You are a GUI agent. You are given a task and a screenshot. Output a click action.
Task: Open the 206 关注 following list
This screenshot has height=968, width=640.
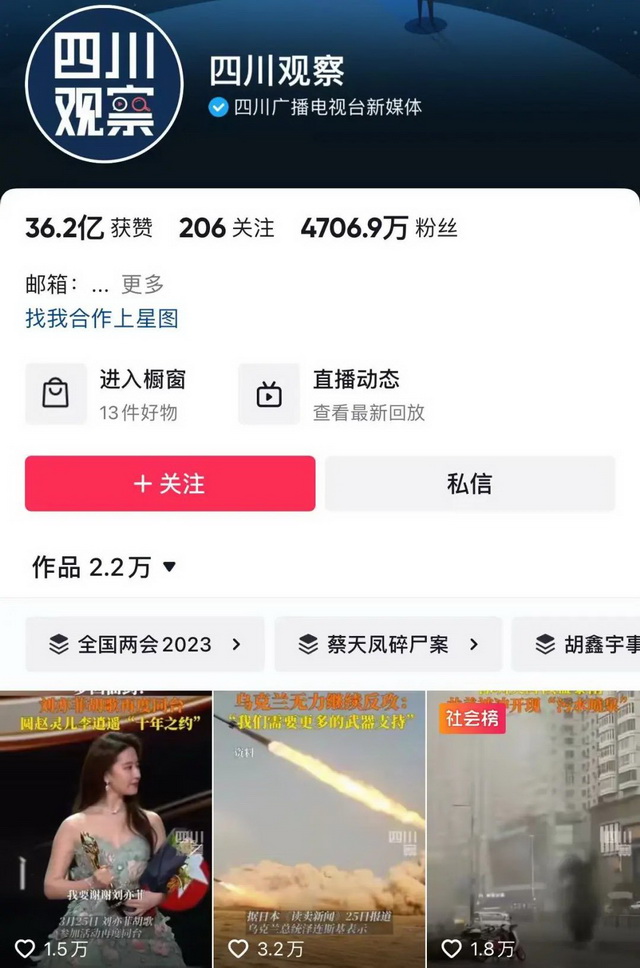226,228
